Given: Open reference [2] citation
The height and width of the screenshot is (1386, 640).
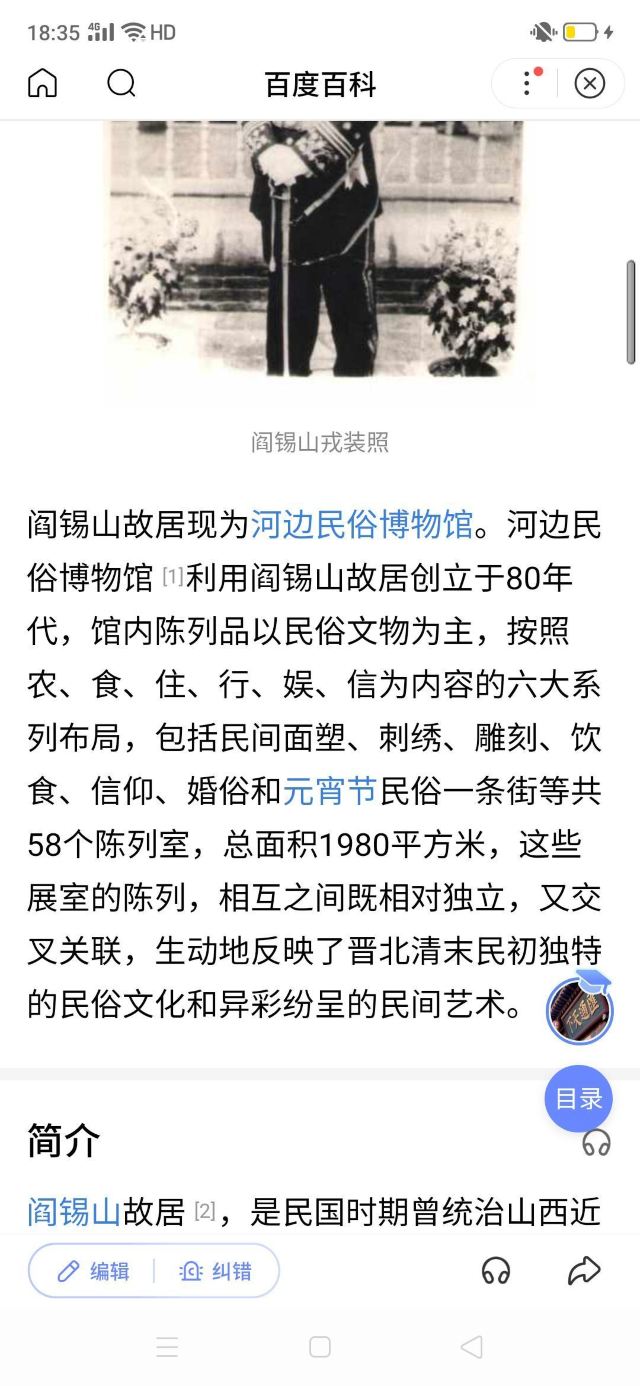Looking at the screenshot, I should point(204,1212).
